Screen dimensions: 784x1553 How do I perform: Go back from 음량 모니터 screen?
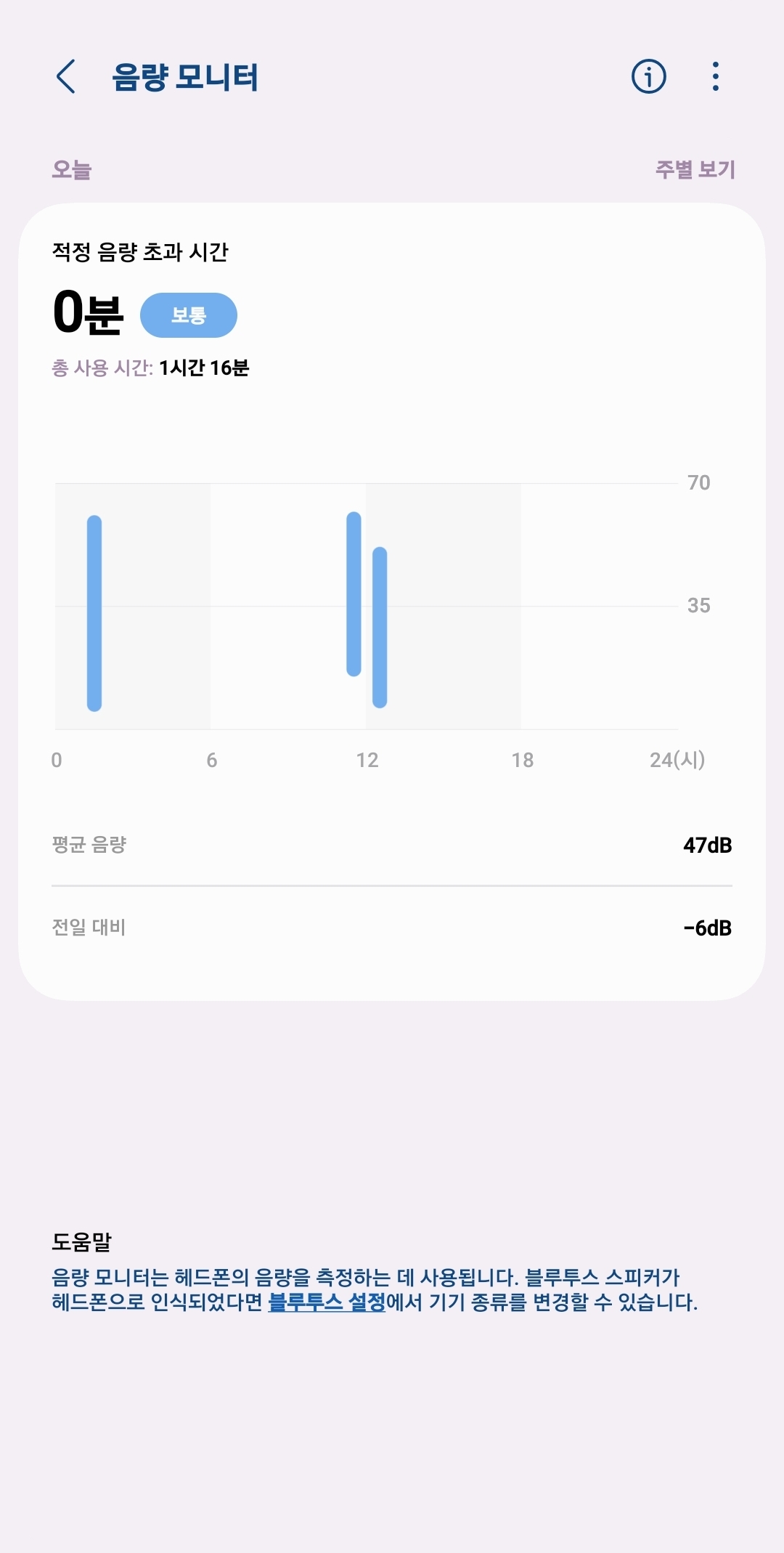(x=66, y=77)
